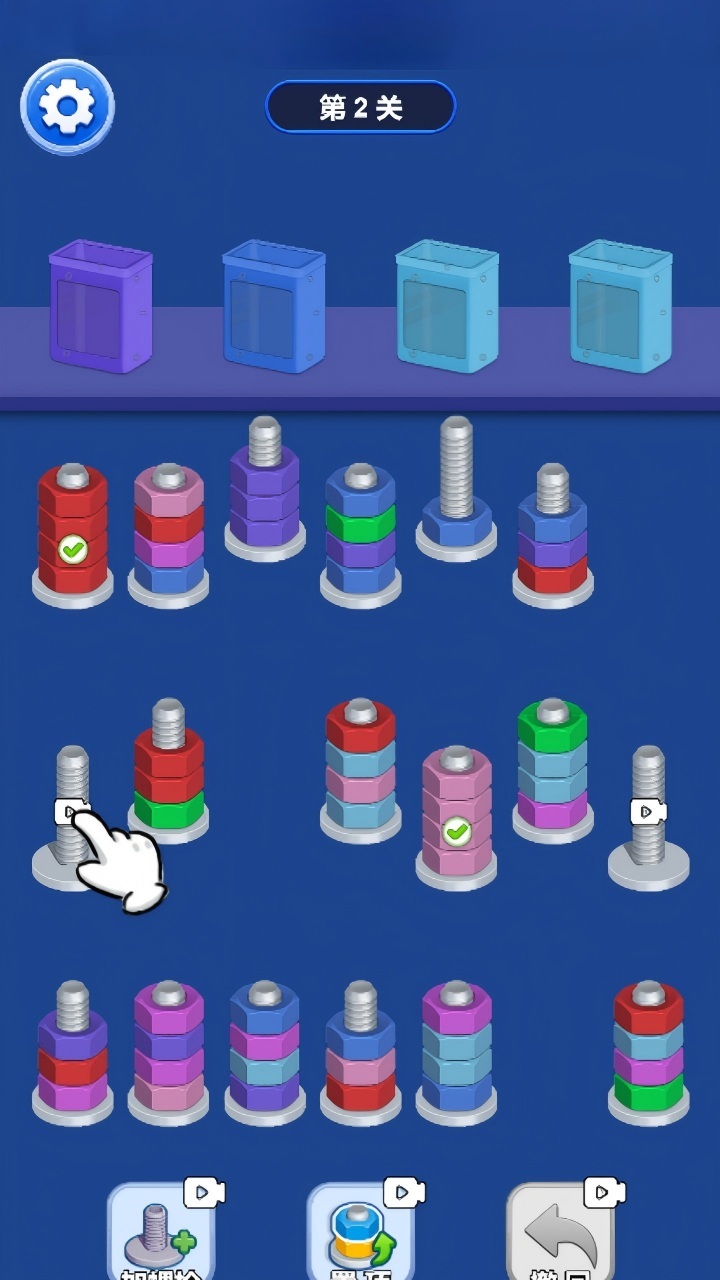Select the bolt with blue, pink and red nuts
This screenshot has width=720, height=1280.
[x=360, y=1053]
